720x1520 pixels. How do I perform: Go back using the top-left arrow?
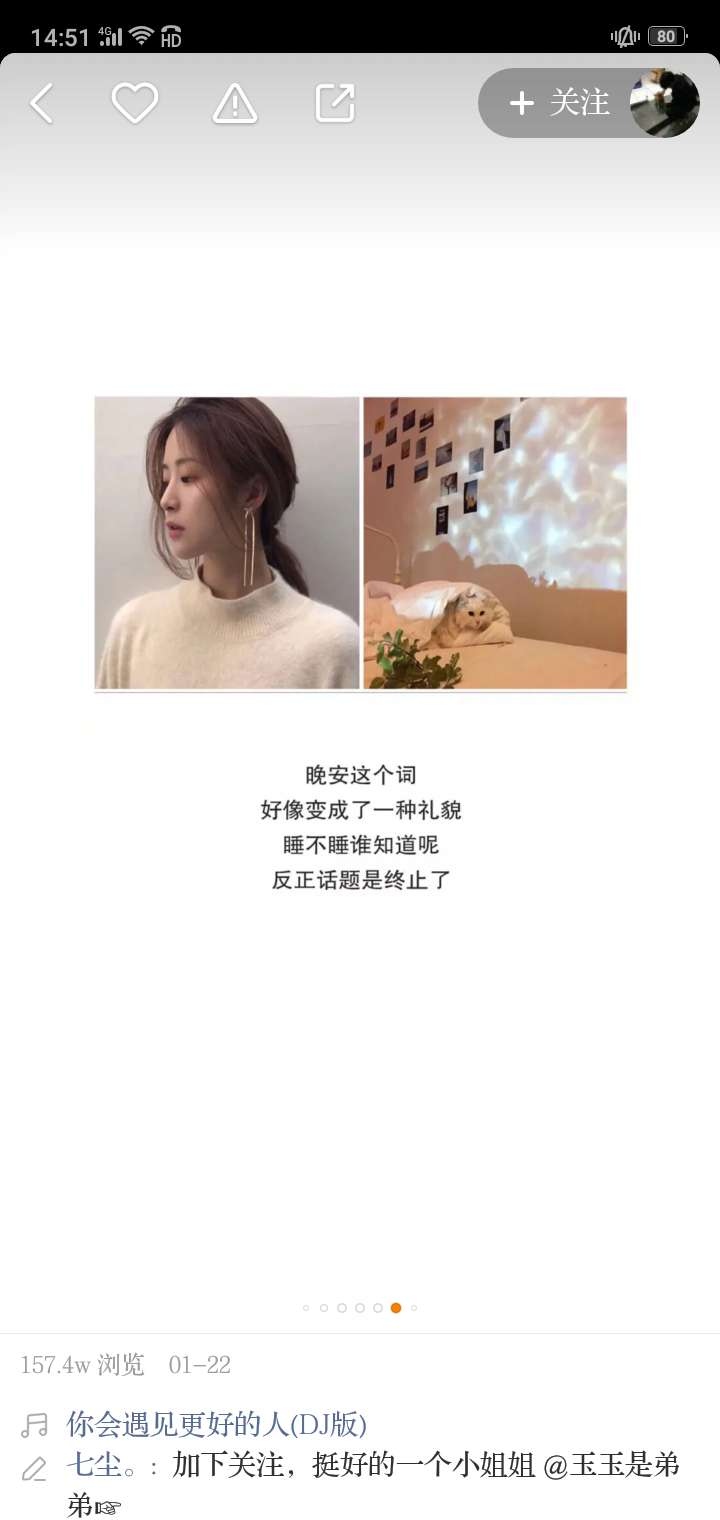(41, 103)
